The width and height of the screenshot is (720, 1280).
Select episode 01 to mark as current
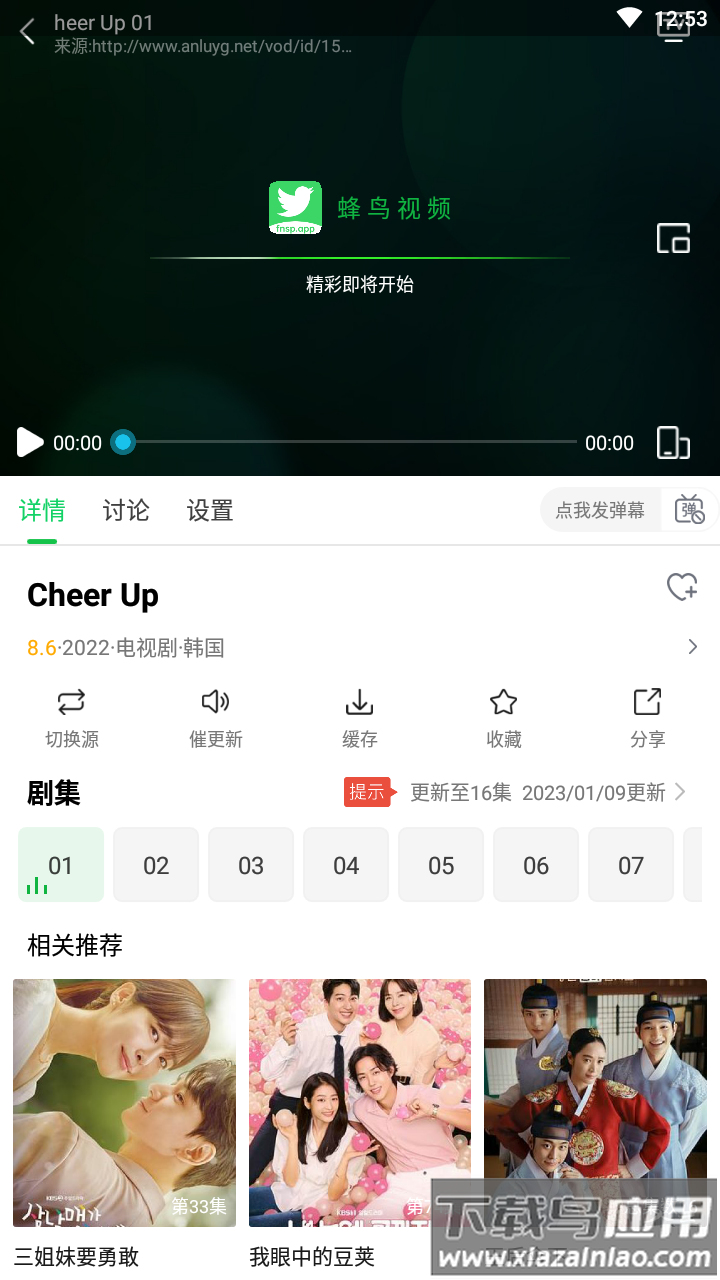click(60, 864)
